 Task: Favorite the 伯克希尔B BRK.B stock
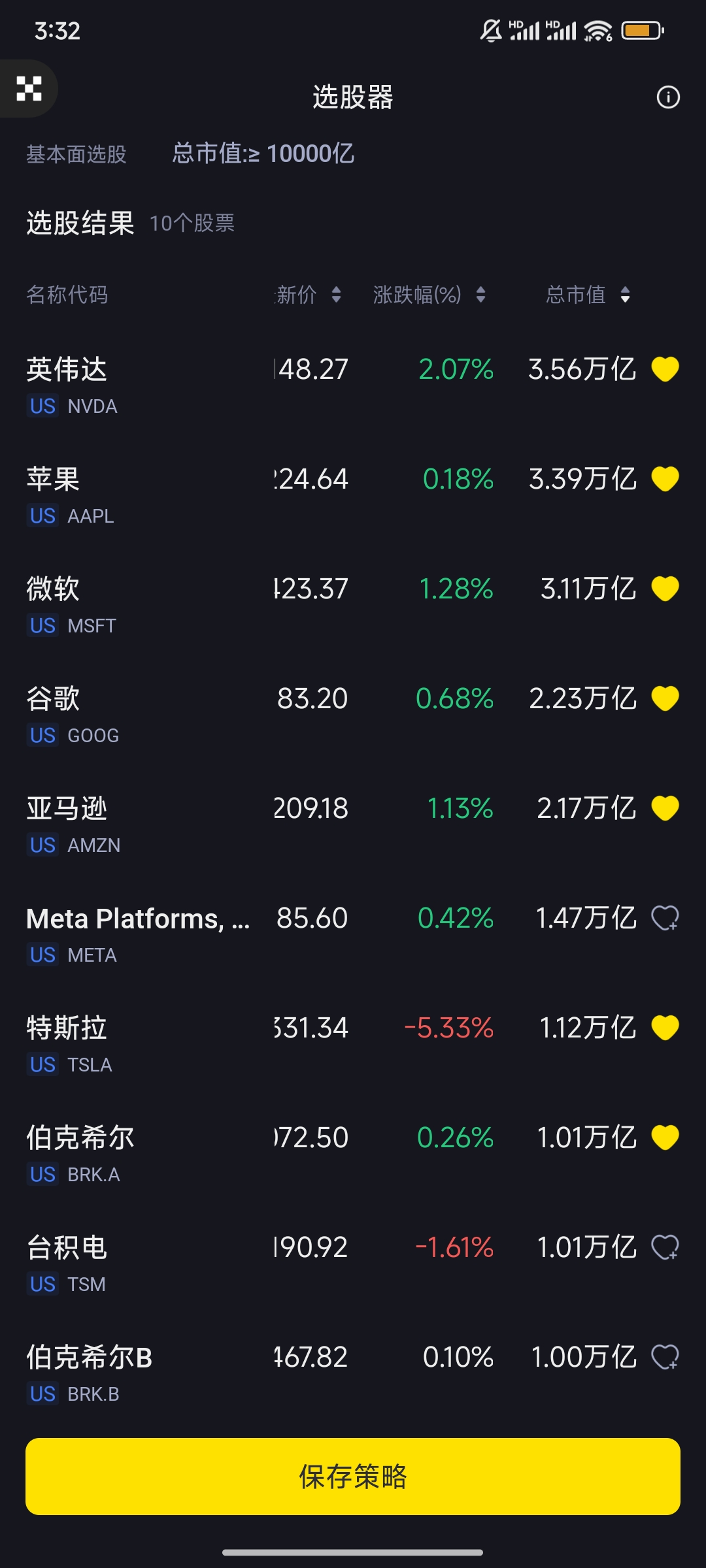click(x=665, y=1357)
